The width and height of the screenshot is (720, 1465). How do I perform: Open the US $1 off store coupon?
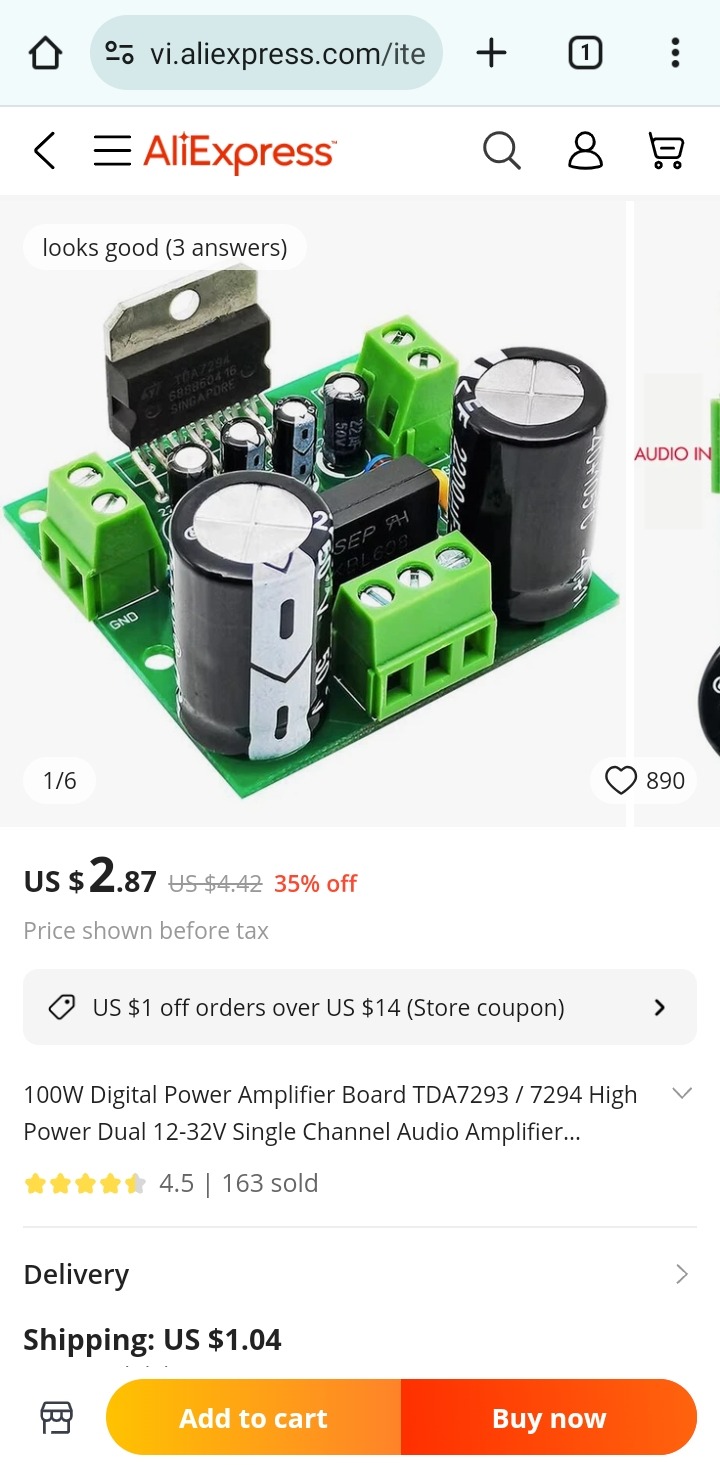coord(360,1007)
